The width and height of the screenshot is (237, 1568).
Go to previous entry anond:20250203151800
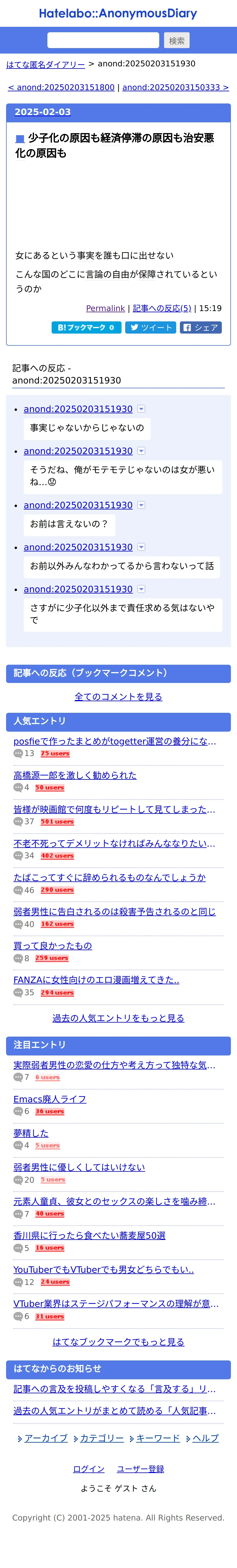(61, 88)
